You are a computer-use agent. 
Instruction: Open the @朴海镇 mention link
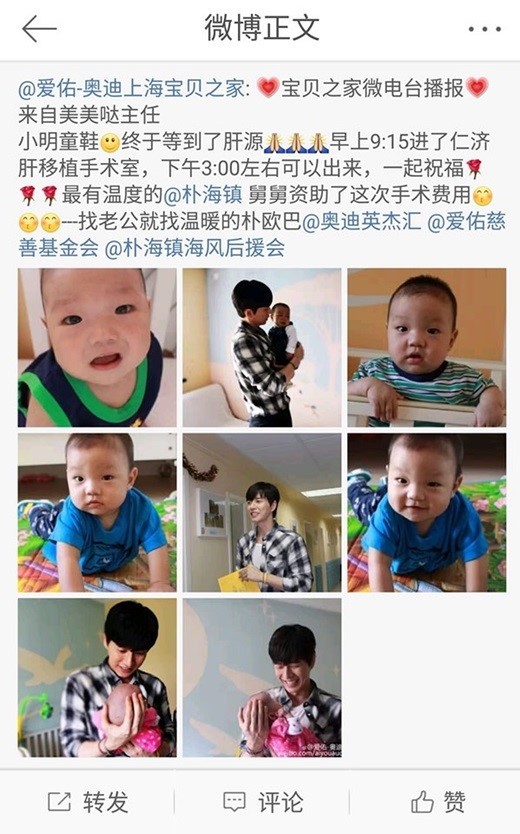point(203,195)
